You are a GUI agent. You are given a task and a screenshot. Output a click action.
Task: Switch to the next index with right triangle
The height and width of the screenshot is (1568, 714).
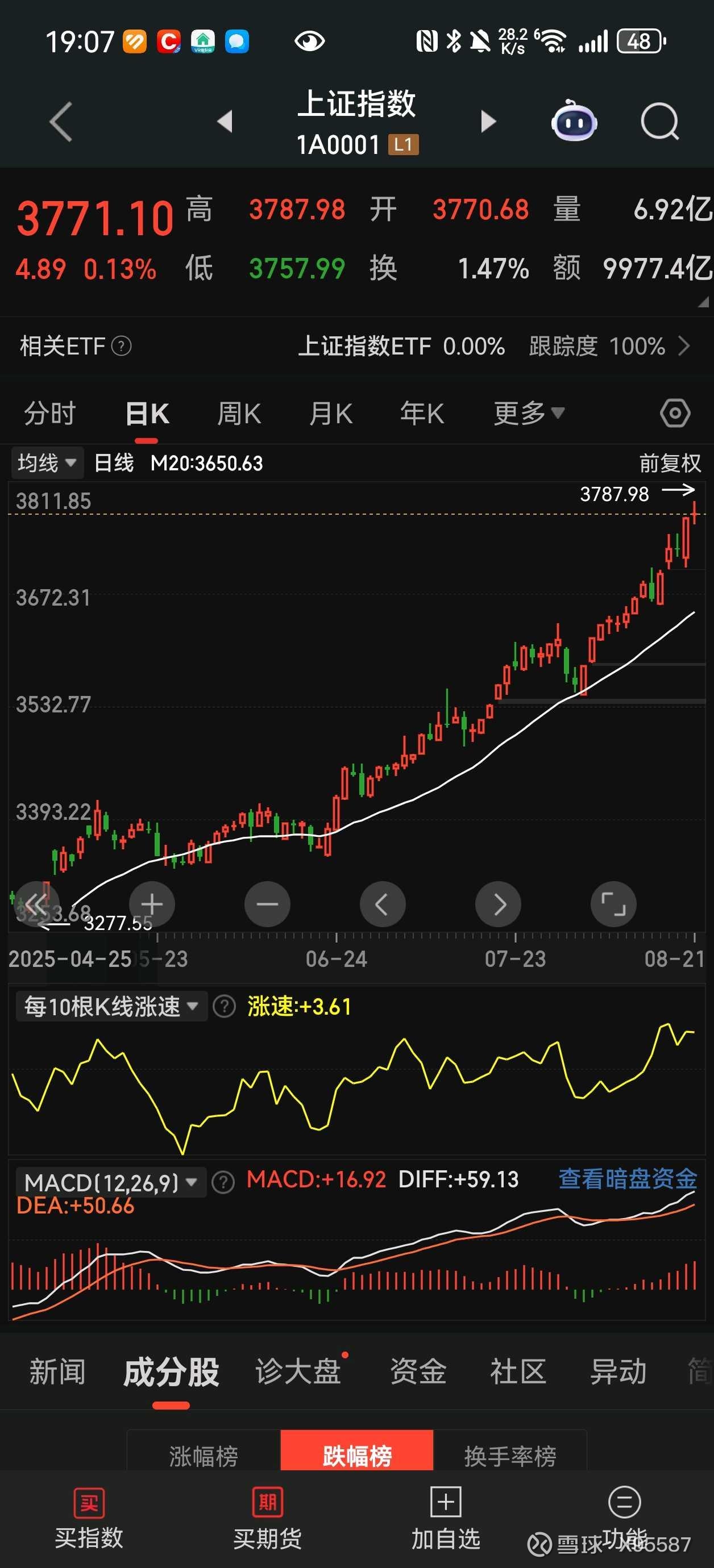pos(488,121)
